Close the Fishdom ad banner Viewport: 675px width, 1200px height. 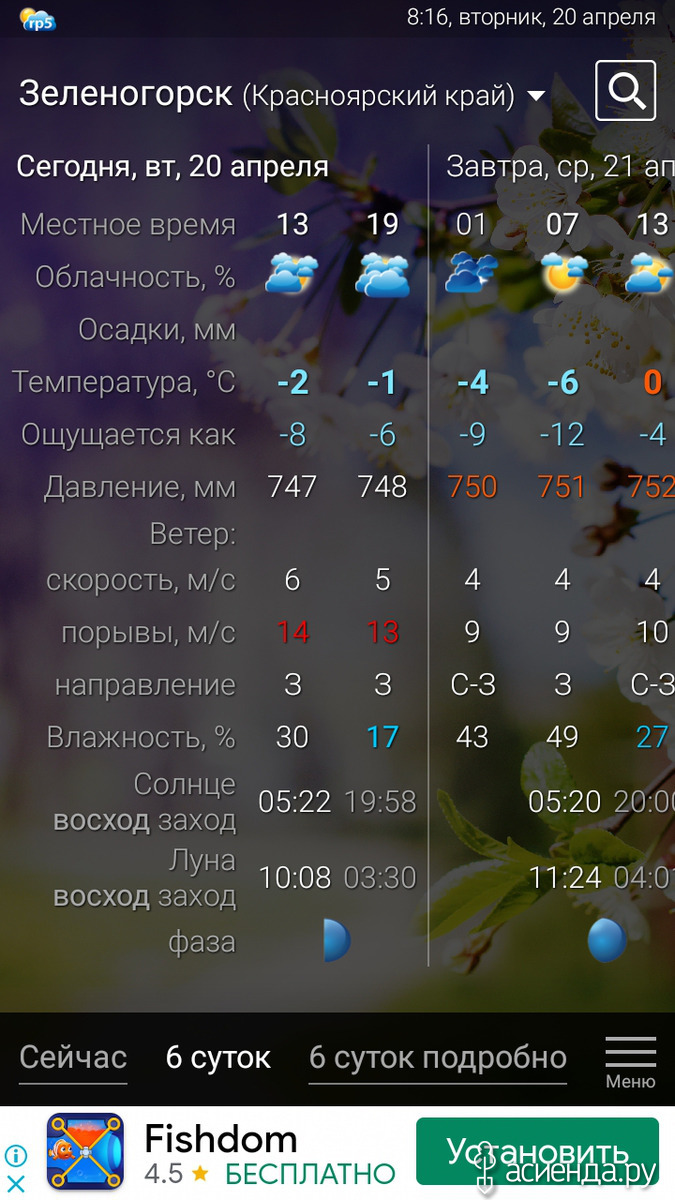tap(16, 1184)
